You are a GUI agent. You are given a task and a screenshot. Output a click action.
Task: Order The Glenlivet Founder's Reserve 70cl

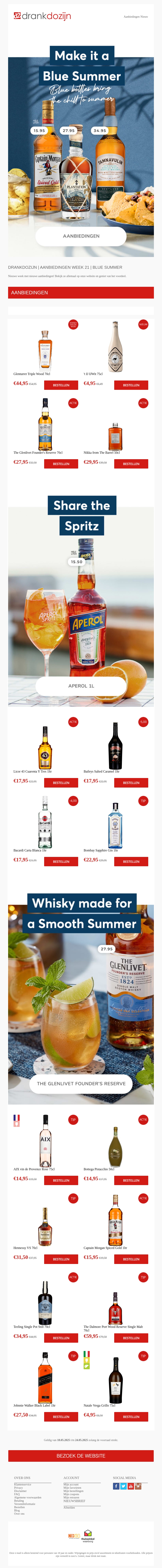tap(61, 464)
